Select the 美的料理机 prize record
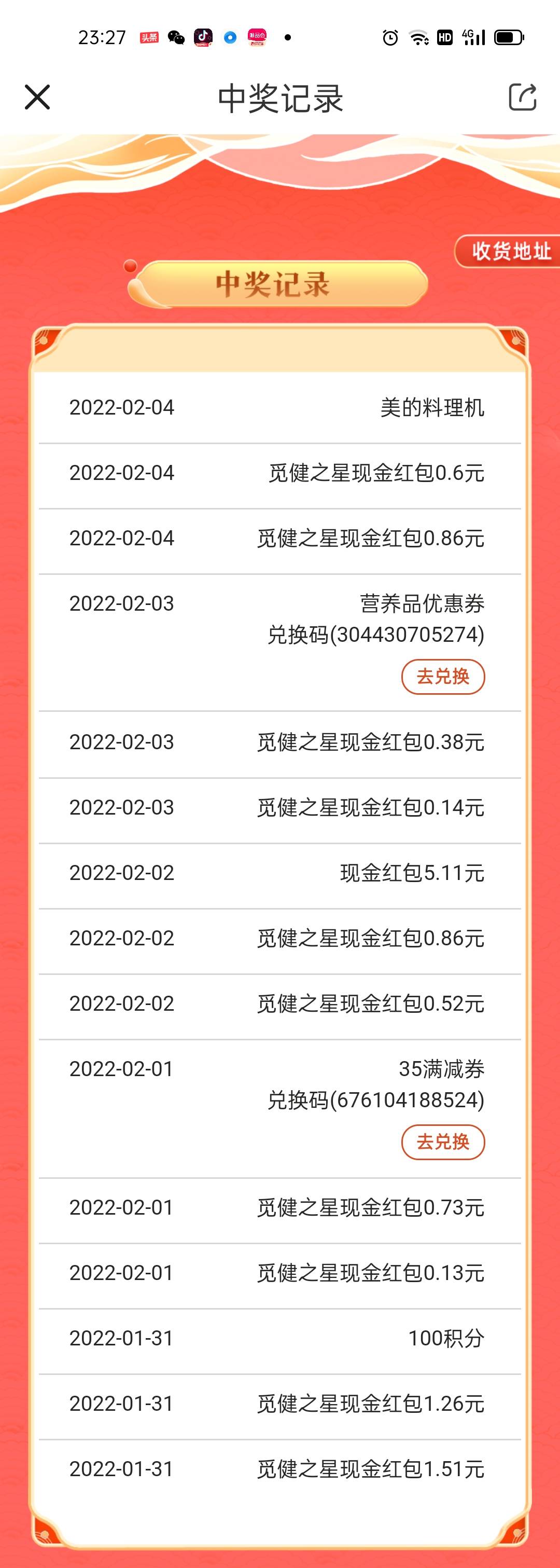 279,407
